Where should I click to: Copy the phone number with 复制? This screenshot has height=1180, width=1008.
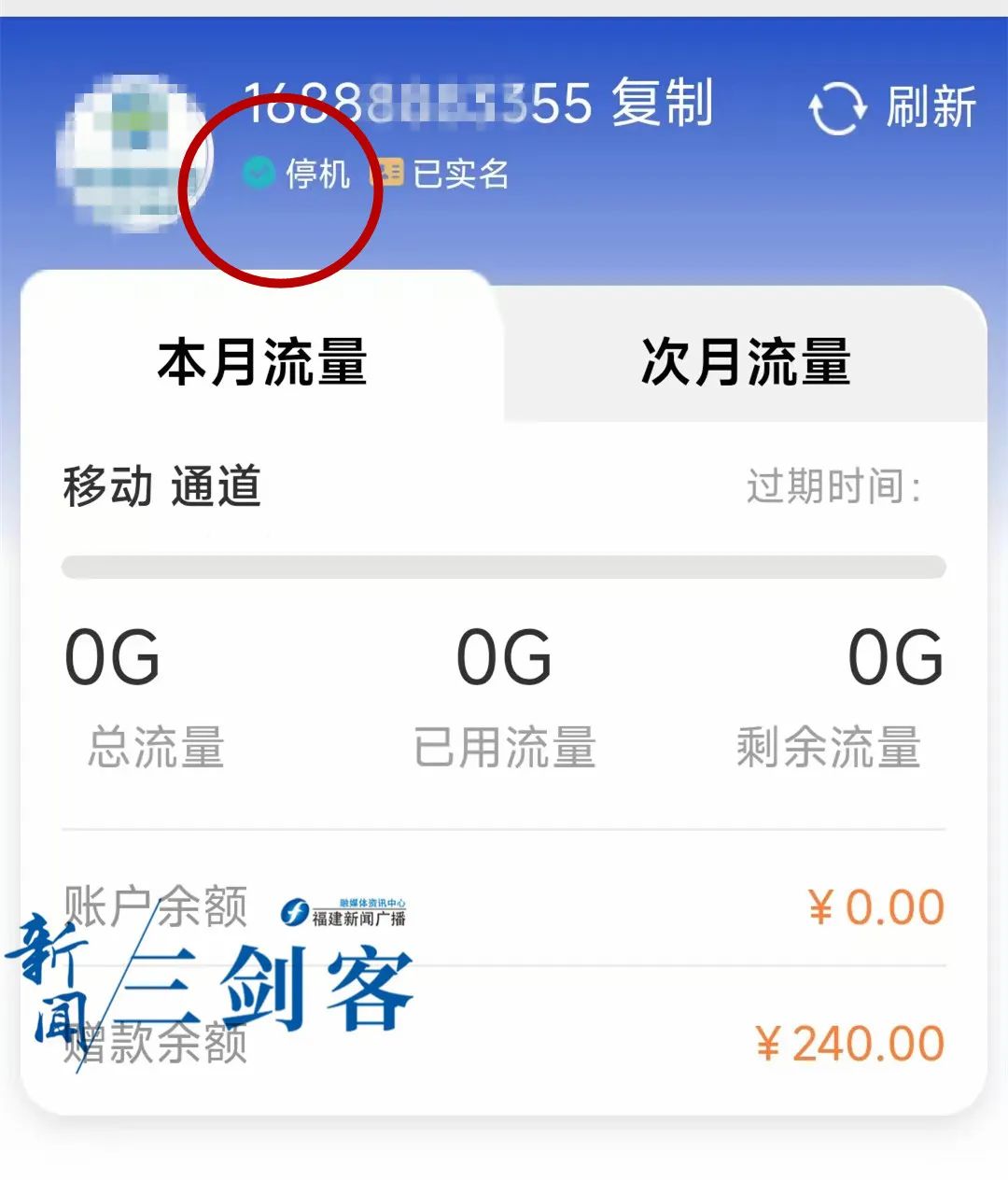[x=663, y=102]
